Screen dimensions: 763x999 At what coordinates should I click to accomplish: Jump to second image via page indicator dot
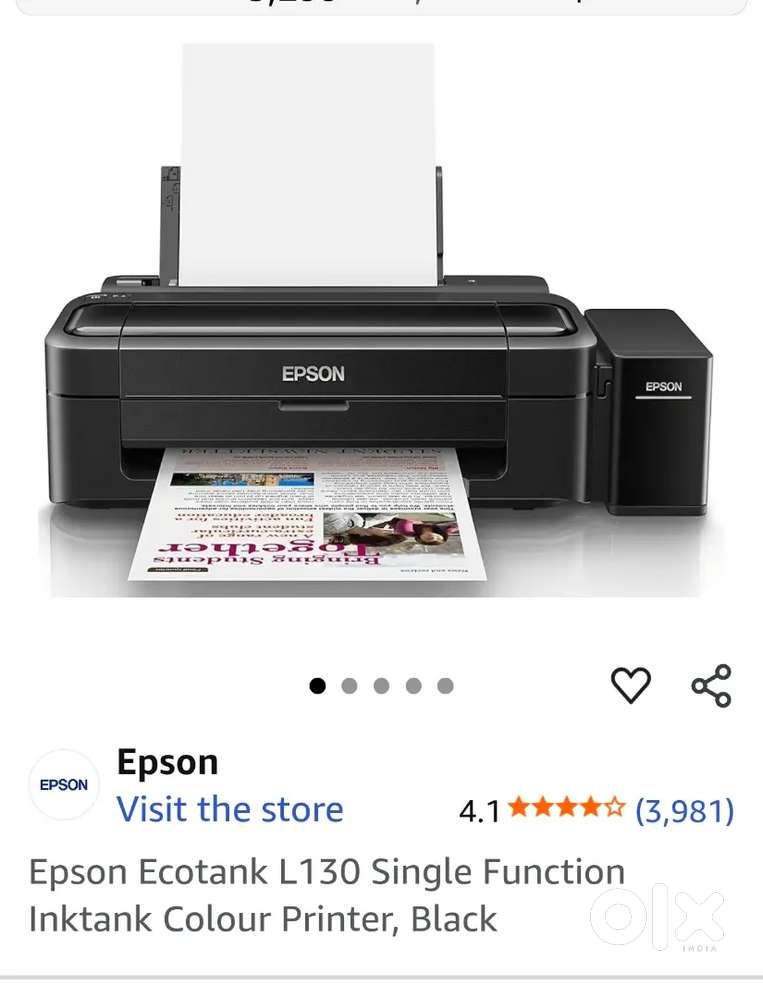pos(349,686)
